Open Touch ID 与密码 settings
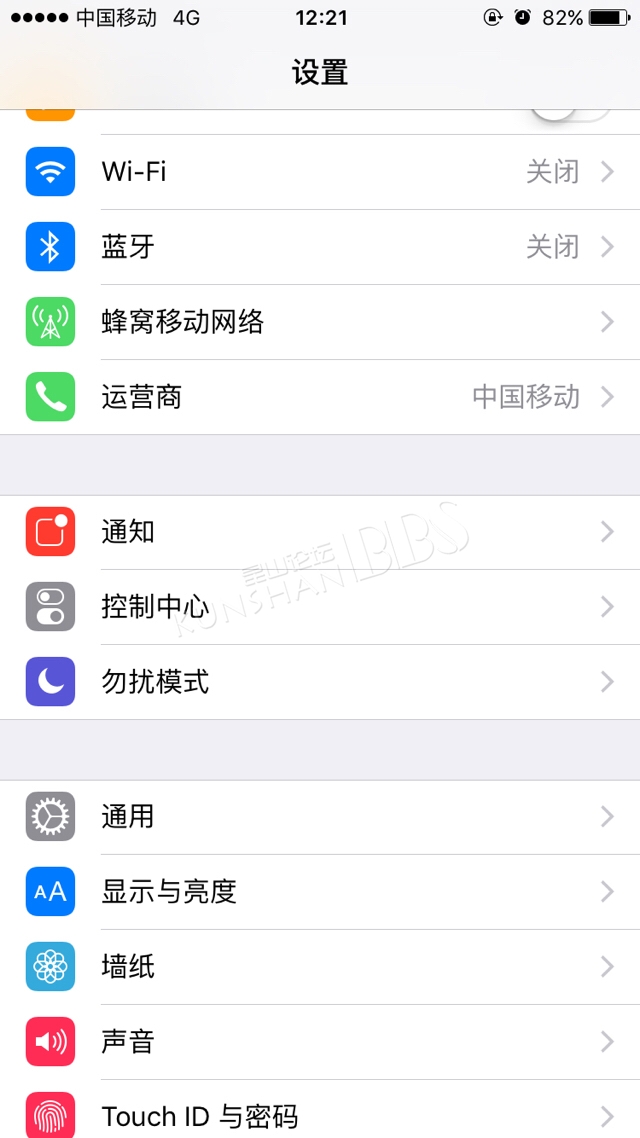The width and height of the screenshot is (640, 1138). [320, 1114]
